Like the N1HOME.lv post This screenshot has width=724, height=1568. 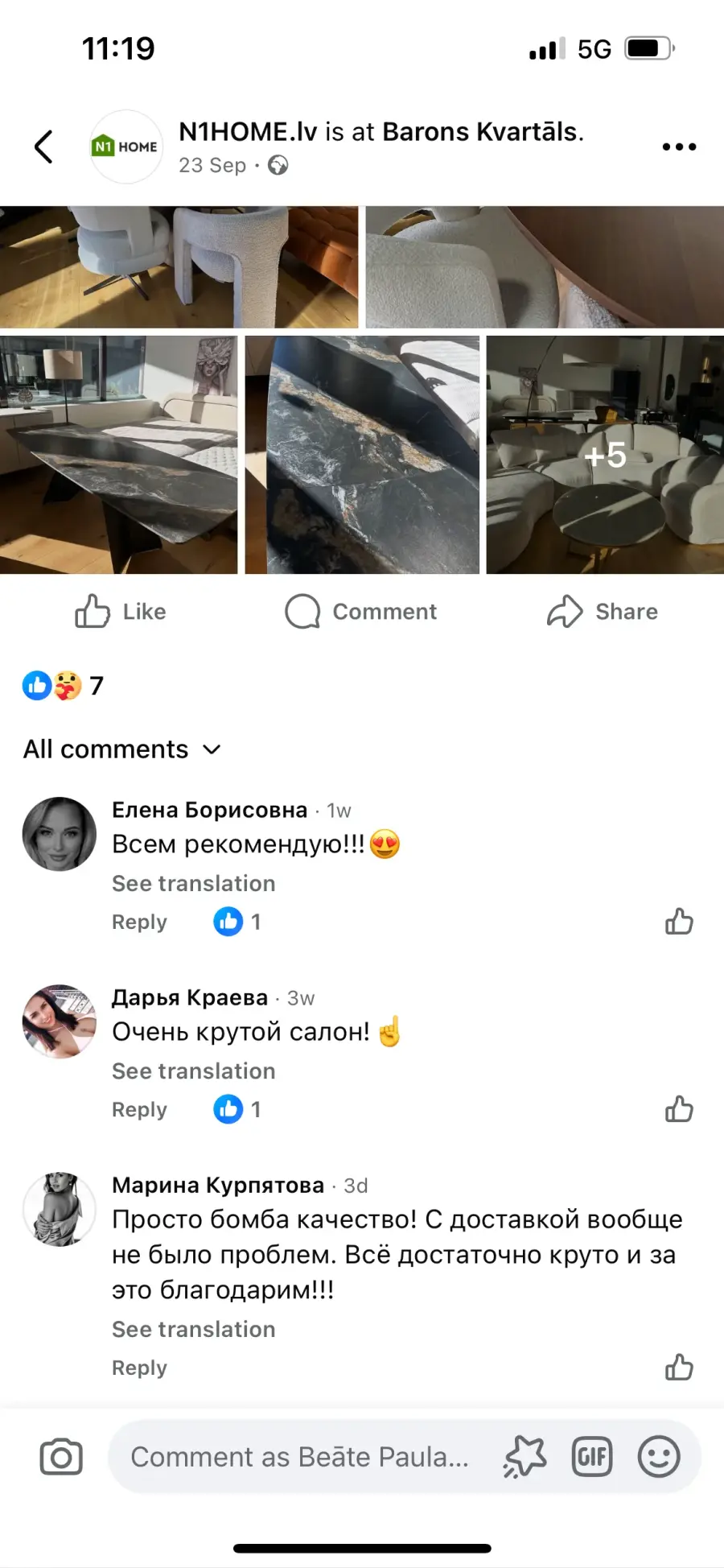point(121,612)
